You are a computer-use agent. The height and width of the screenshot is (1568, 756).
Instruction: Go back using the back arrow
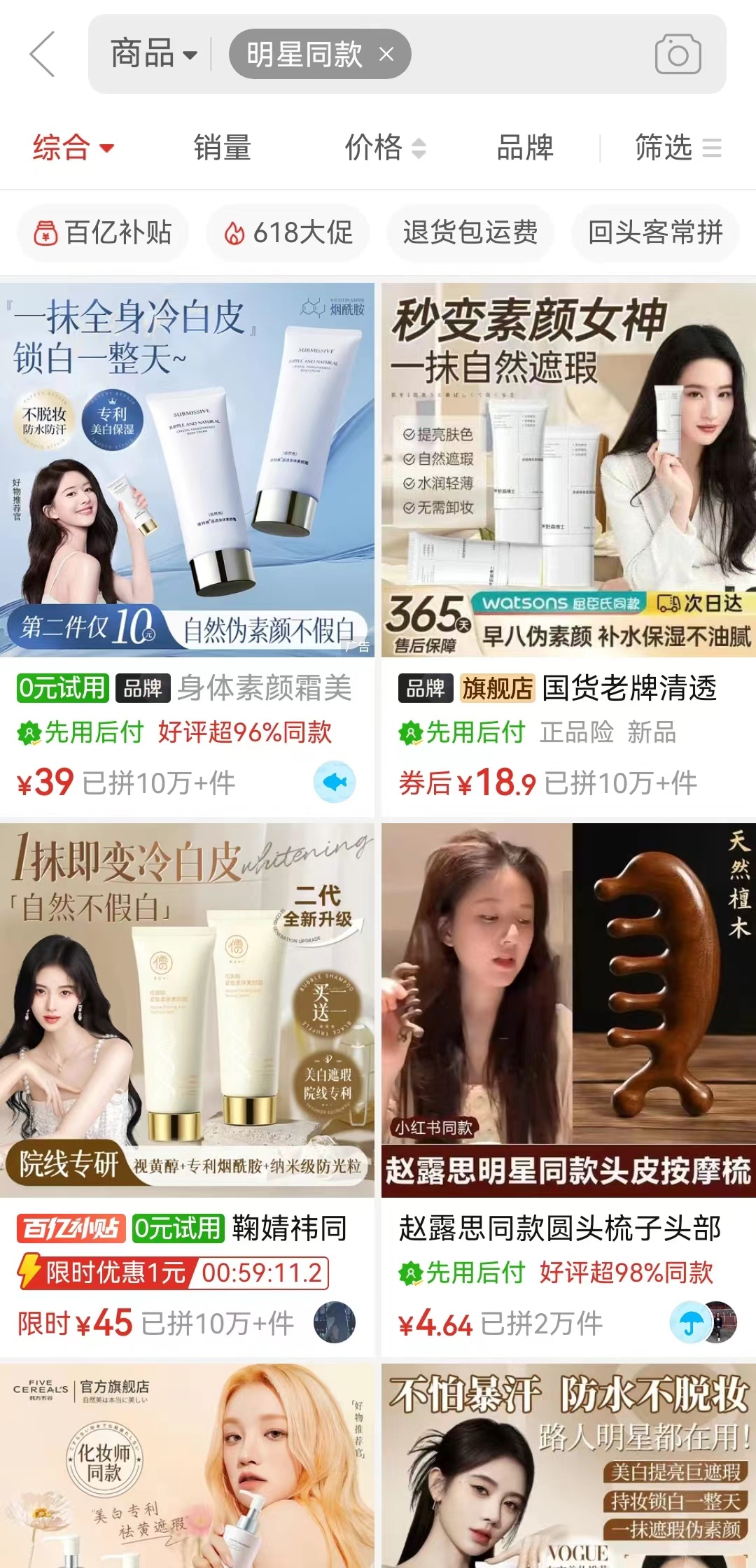coord(42,54)
